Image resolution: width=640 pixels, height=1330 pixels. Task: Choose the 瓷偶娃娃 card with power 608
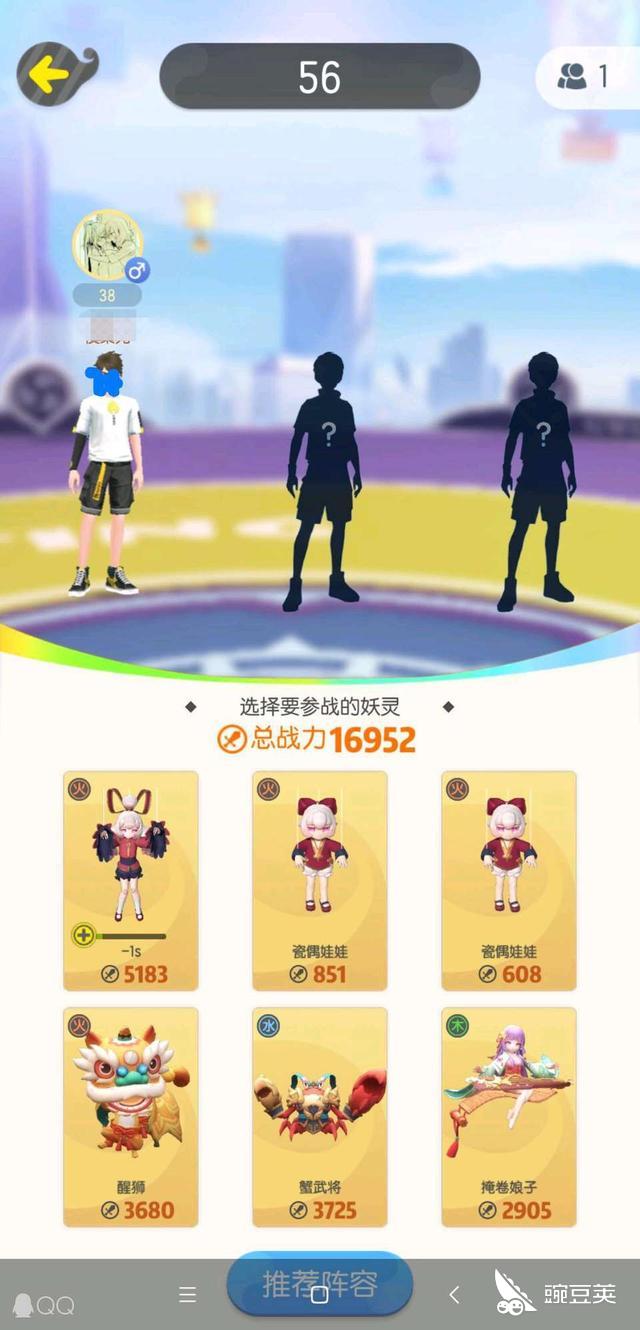click(509, 880)
